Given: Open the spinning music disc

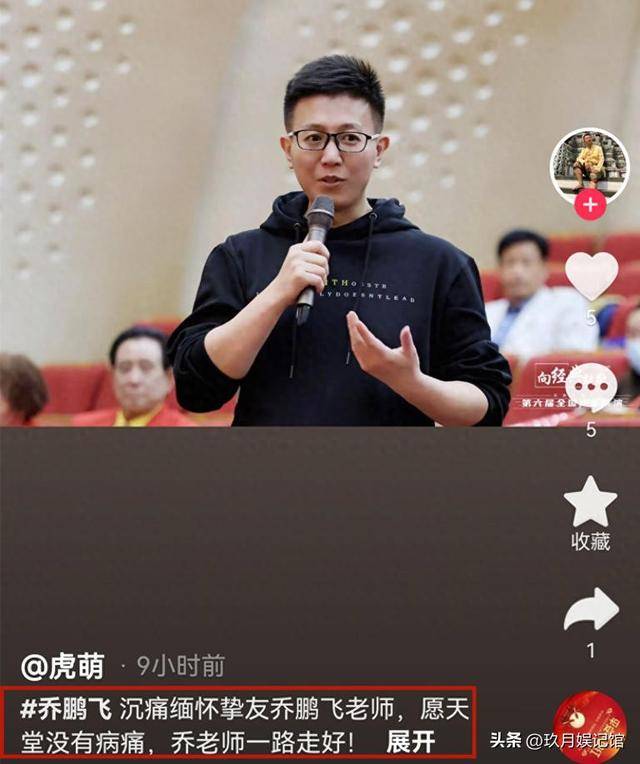Looking at the screenshot, I should tap(590, 725).
